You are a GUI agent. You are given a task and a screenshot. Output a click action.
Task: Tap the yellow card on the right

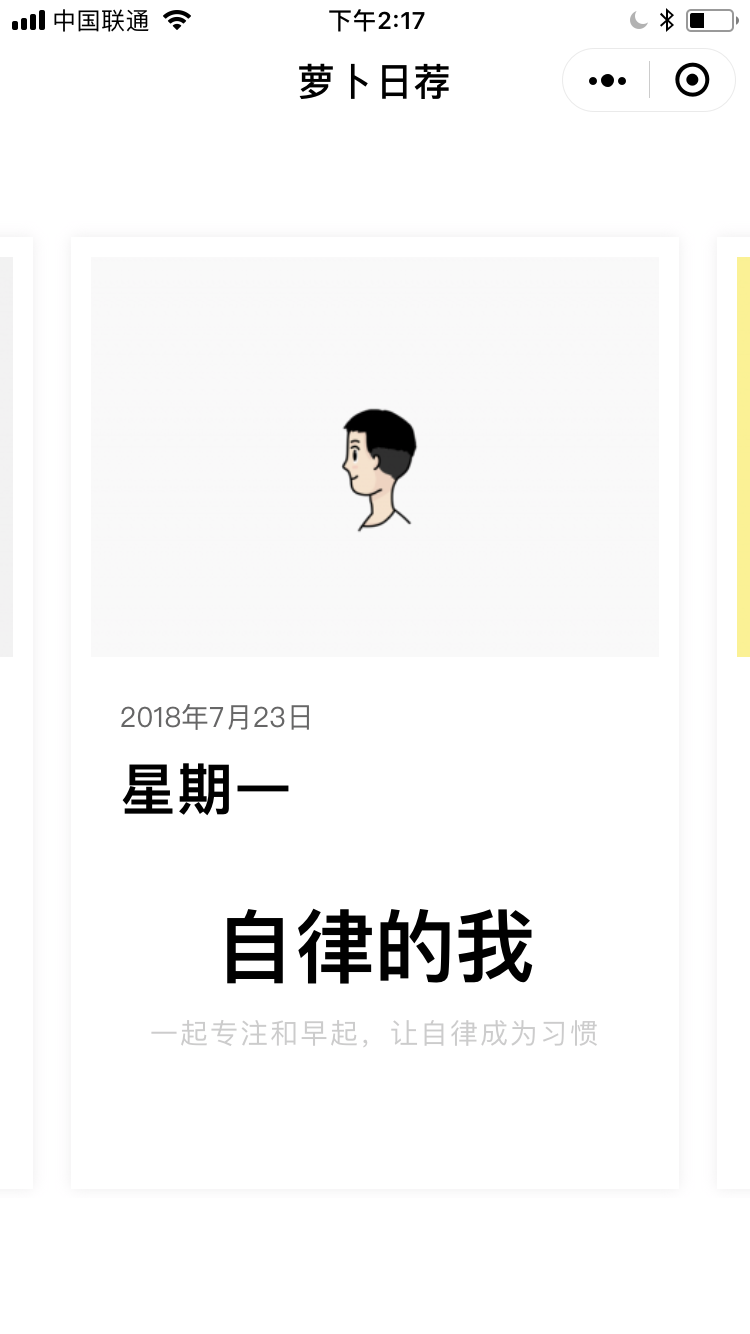[x=735, y=713]
